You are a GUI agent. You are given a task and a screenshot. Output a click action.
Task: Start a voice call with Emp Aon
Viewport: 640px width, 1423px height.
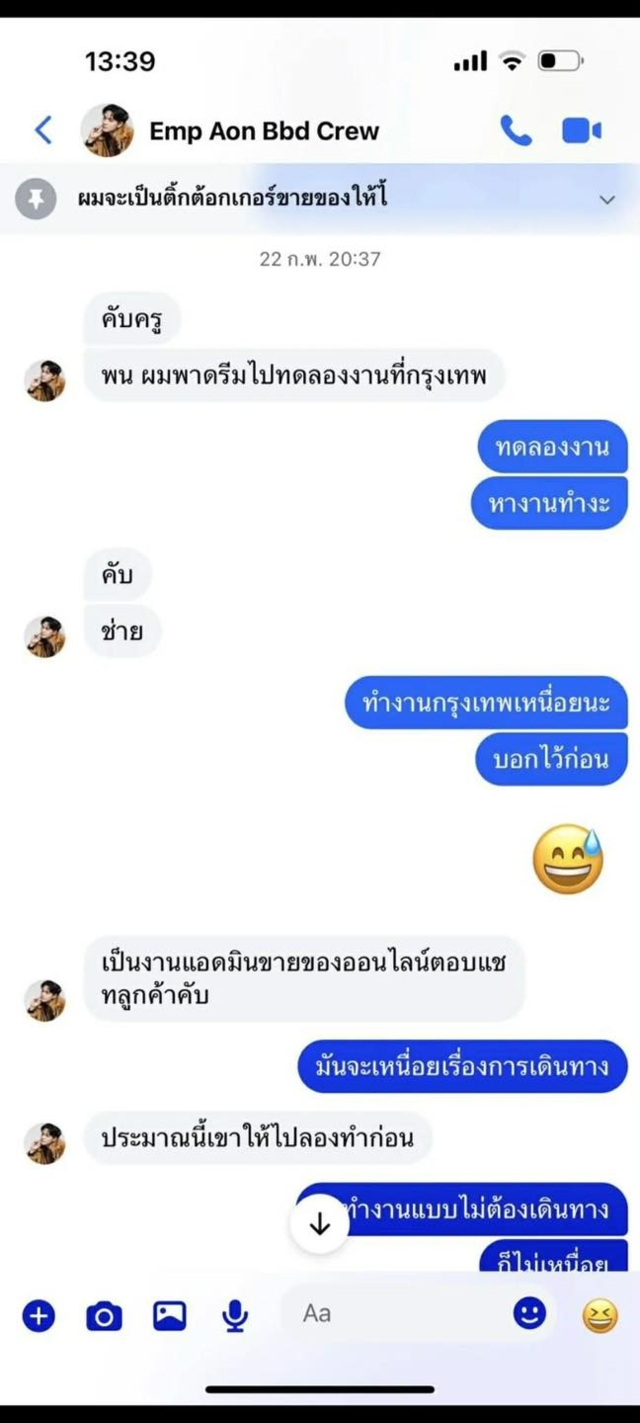pyautogui.click(x=515, y=131)
